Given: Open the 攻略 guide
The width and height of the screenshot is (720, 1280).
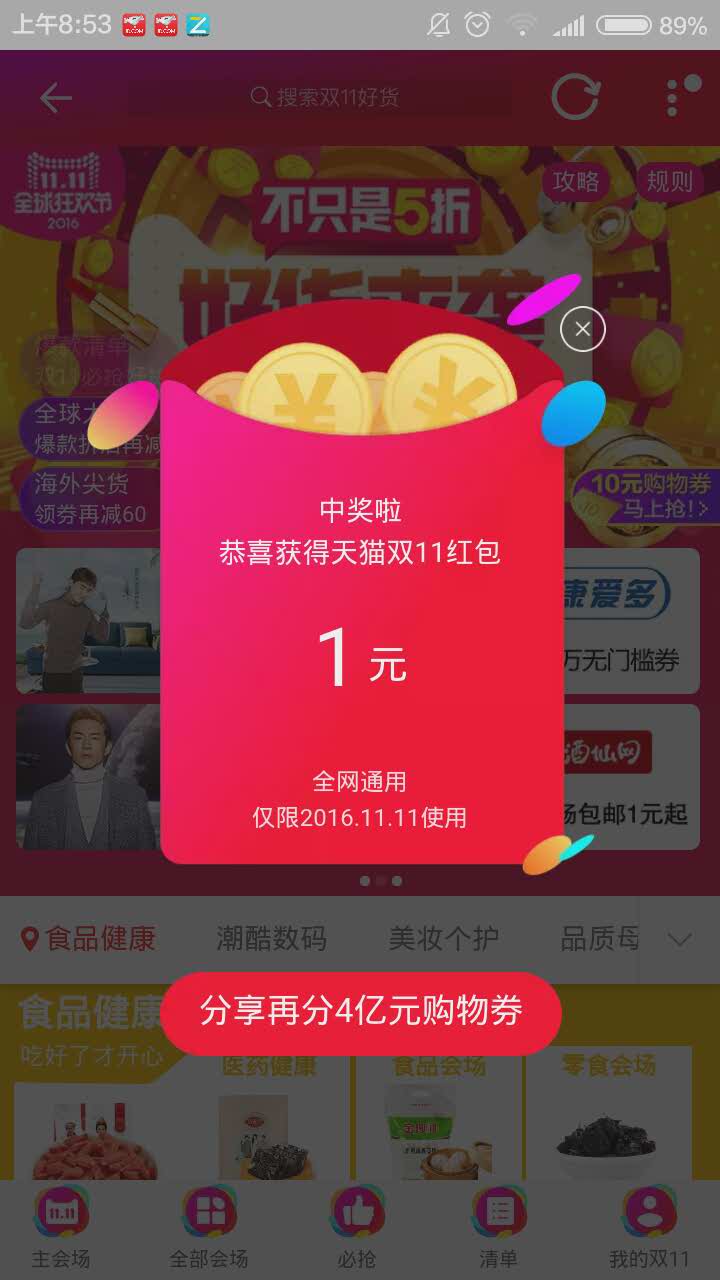Looking at the screenshot, I should click(x=576, y=181).
